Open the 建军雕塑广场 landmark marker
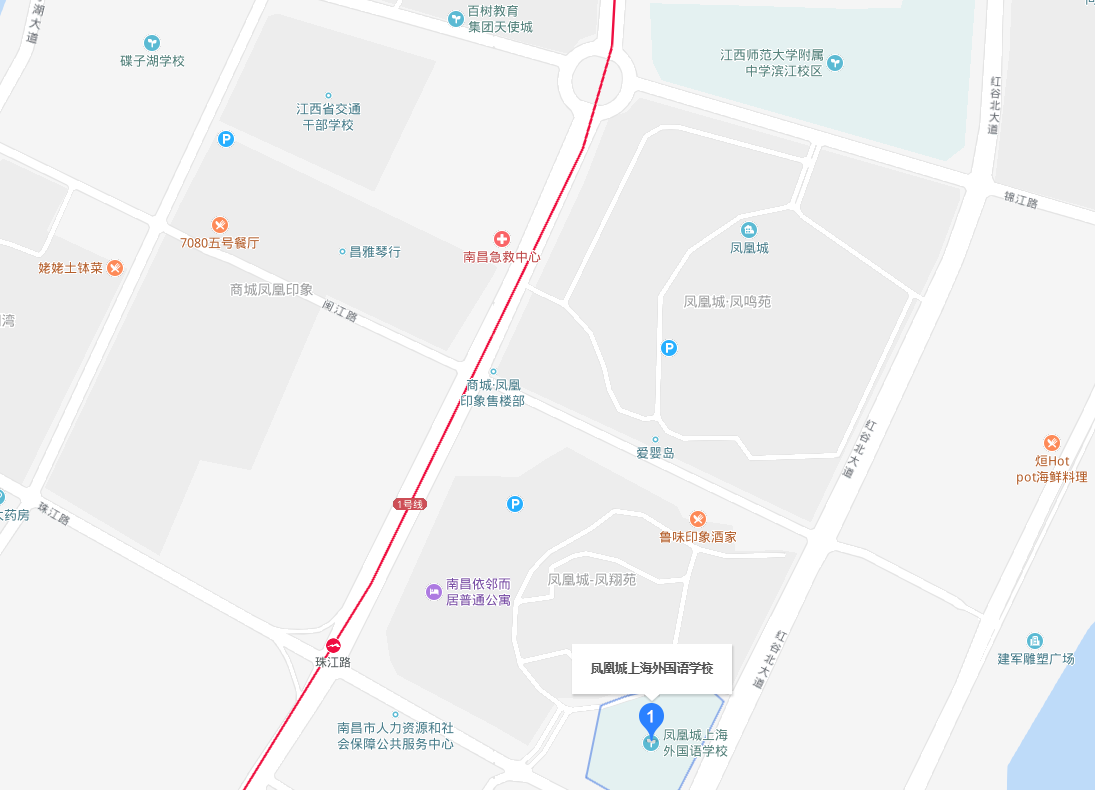The width and height of the screenshot is (1095, 790). pos(1035,641)
